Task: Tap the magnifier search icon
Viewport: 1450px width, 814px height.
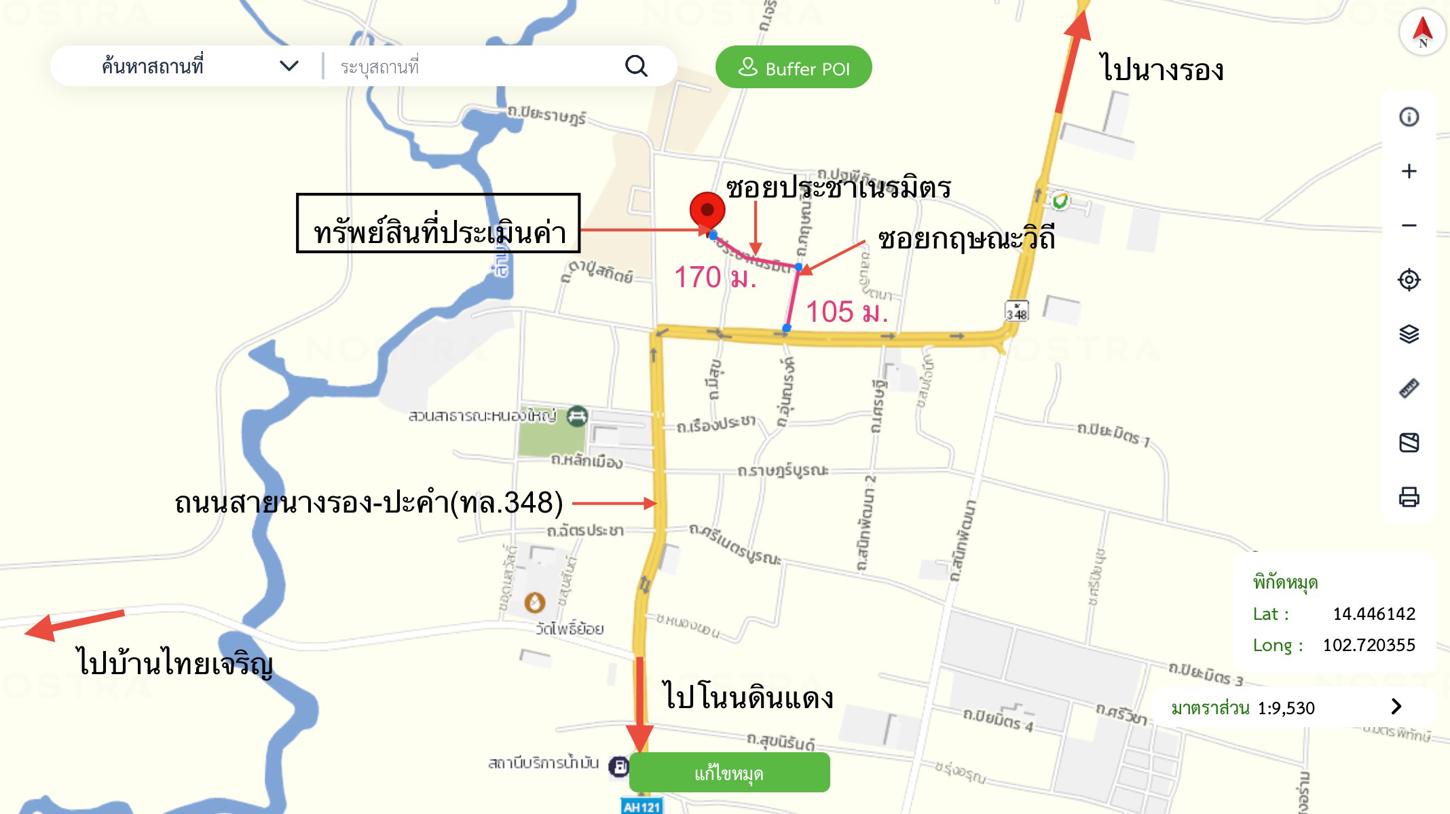Action: tap(636, 66)
